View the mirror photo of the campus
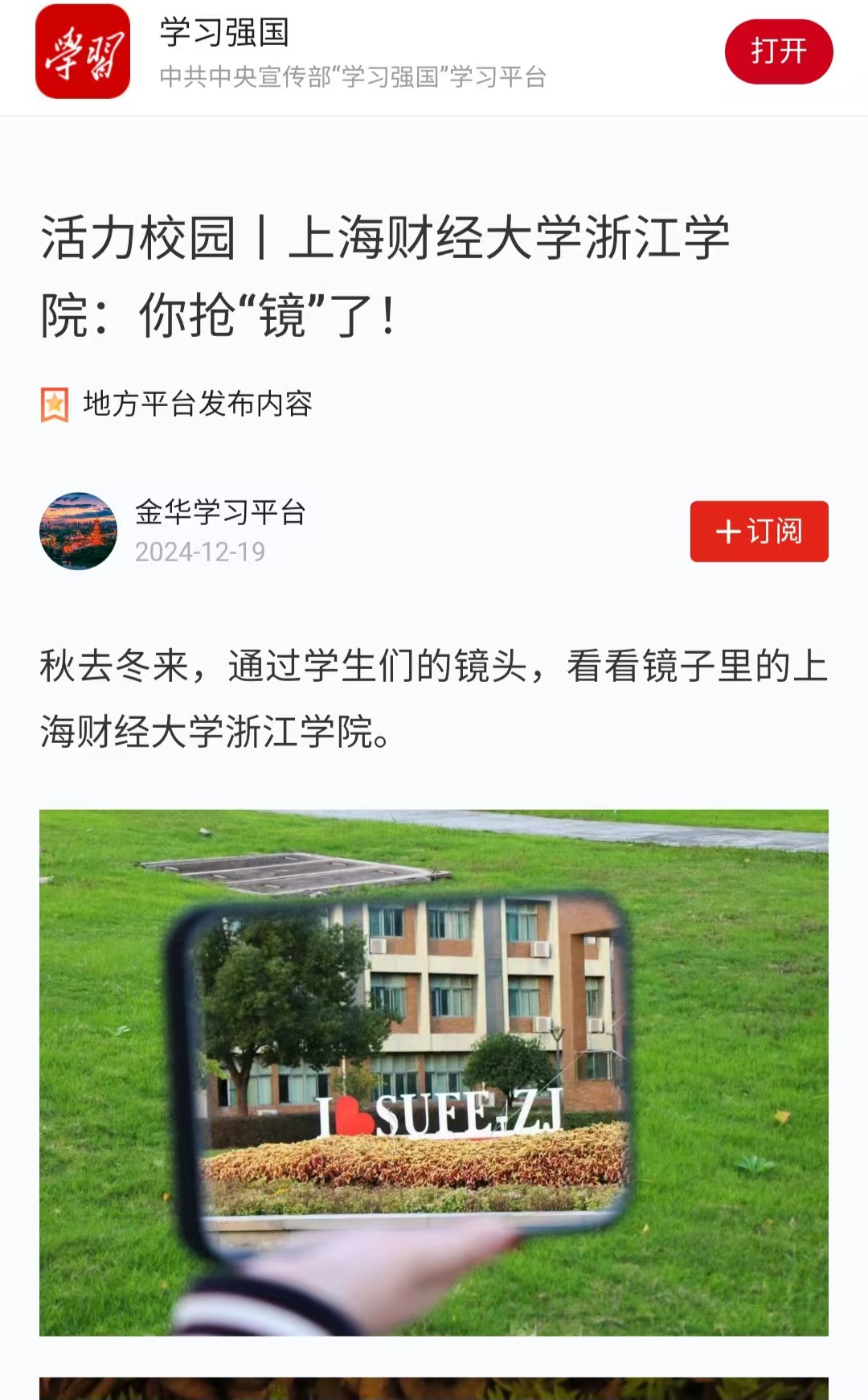 point(434,1072)
